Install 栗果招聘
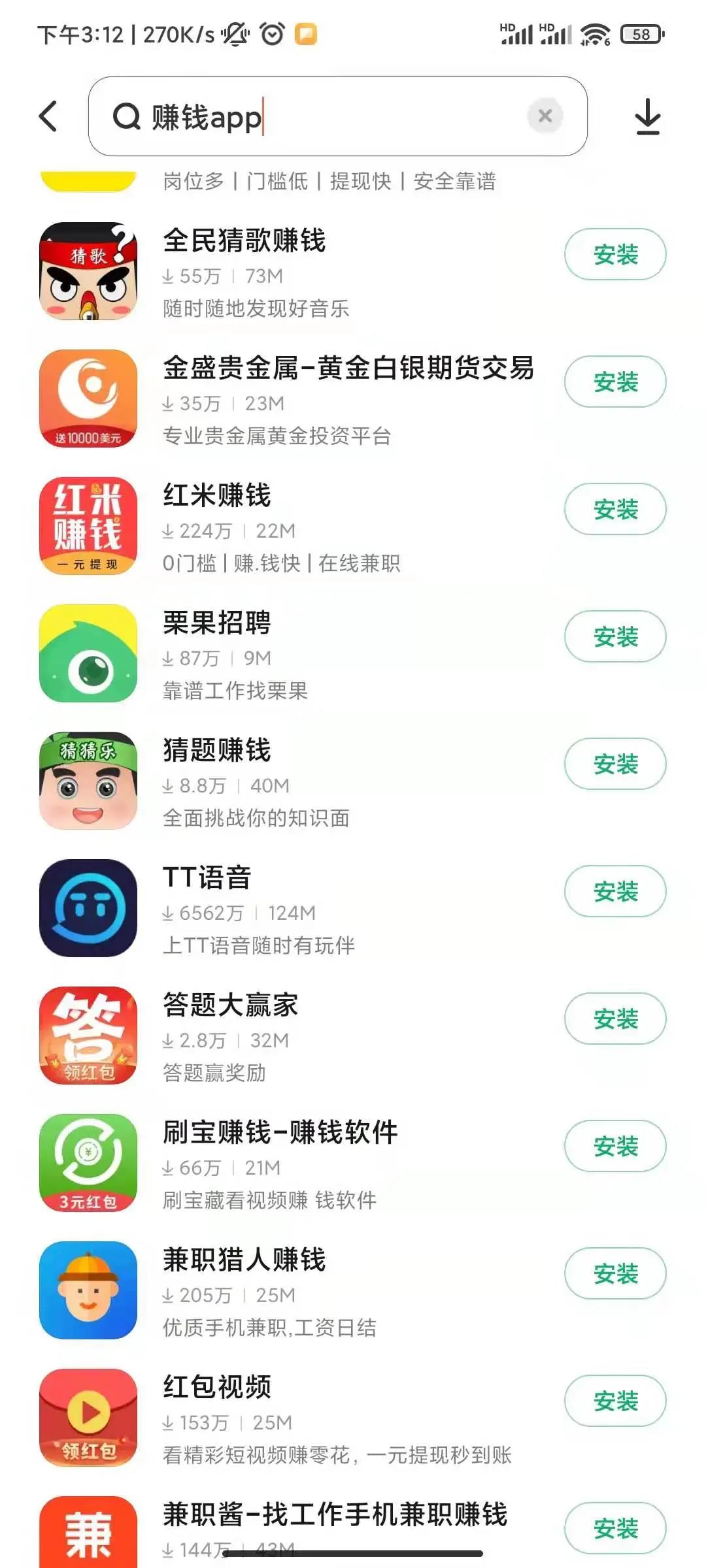This screenshot has height=1568, width=706. pos(614,636)
